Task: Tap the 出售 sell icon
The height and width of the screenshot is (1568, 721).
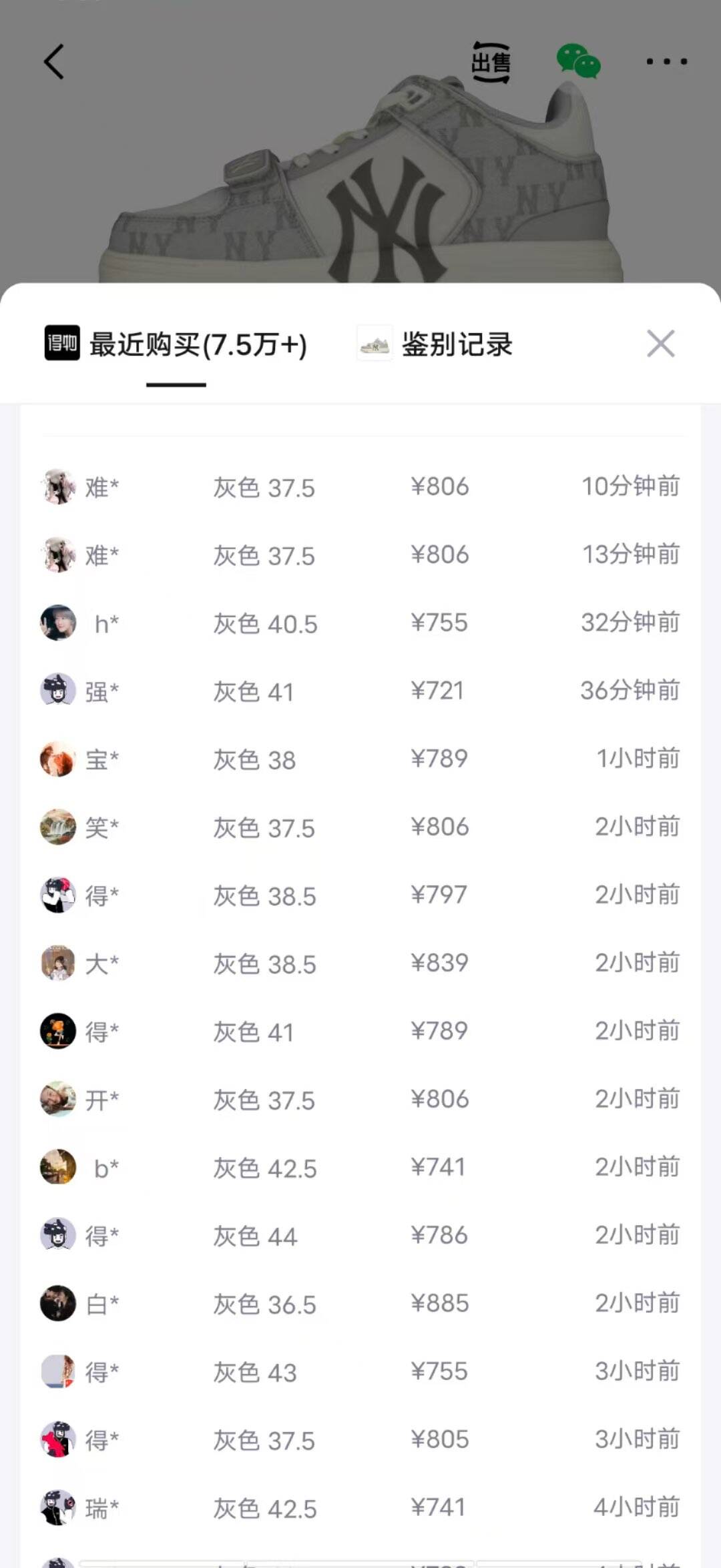Action: 491,62
